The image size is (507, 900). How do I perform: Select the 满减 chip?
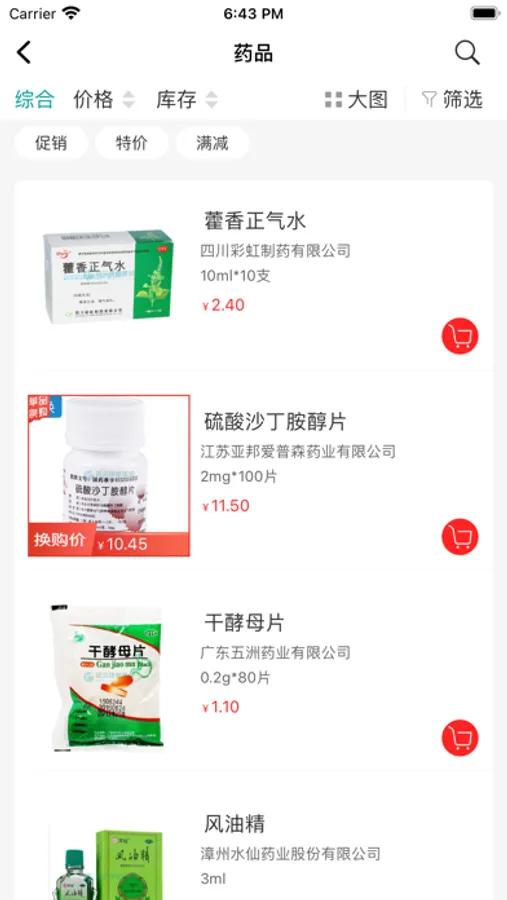(x=212, y=143)
